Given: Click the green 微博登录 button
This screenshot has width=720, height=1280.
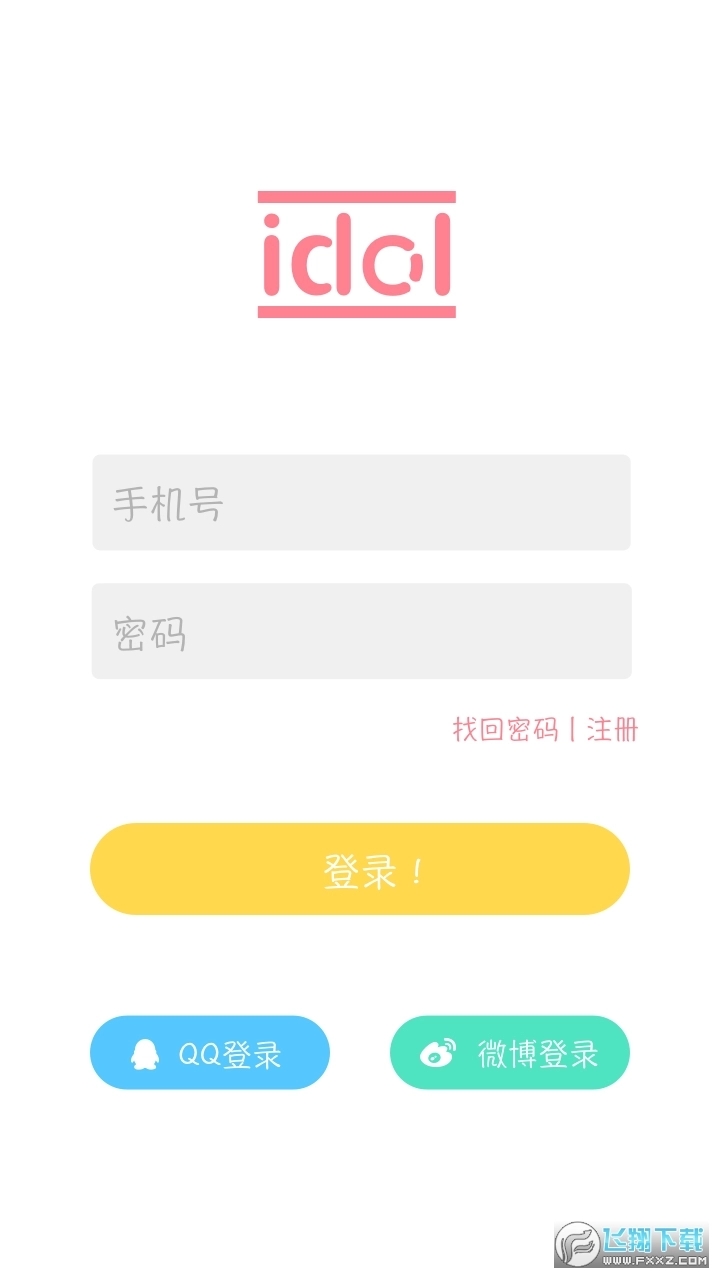Looking at the screenshot, I should click(509, 1052).
